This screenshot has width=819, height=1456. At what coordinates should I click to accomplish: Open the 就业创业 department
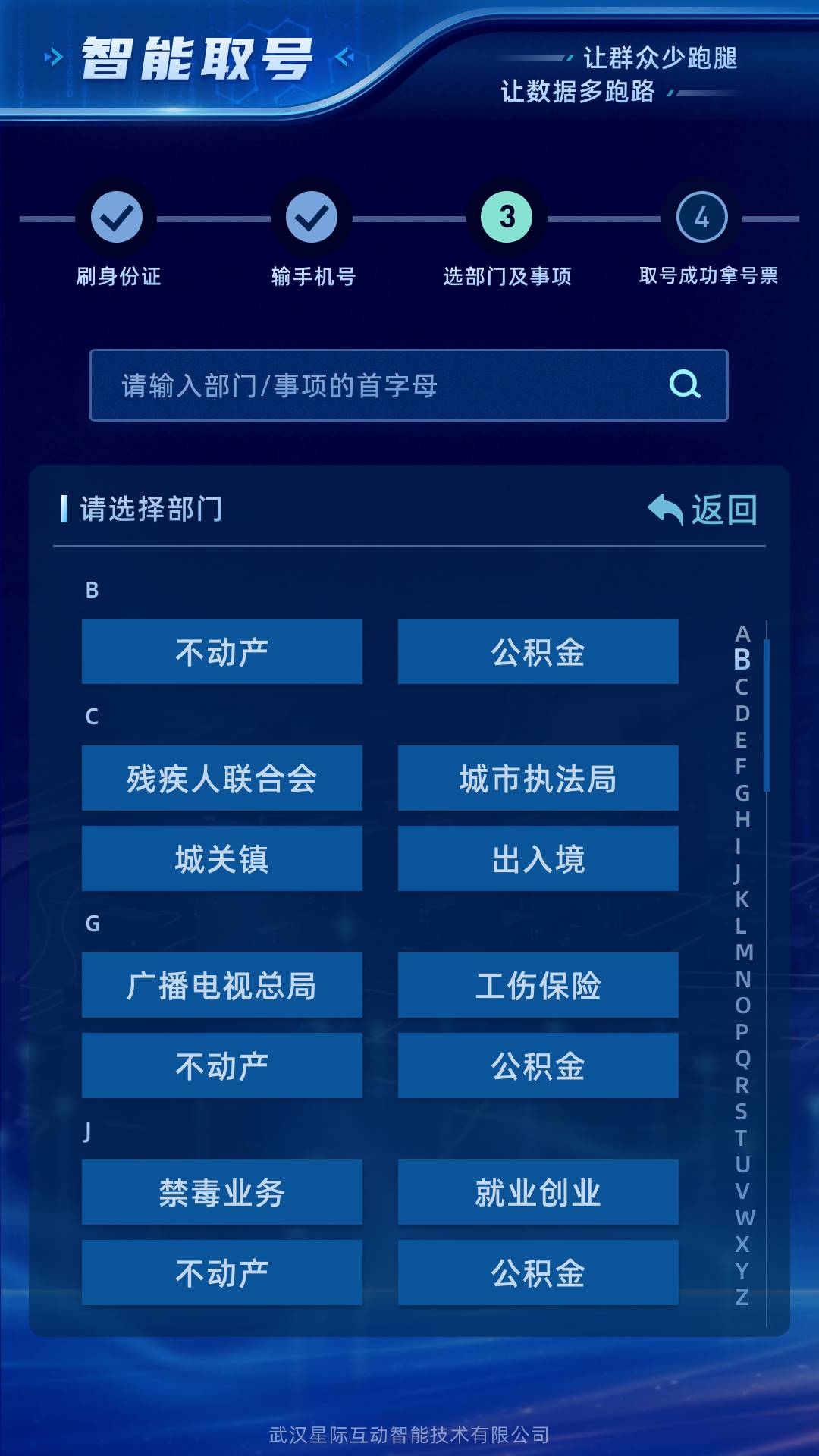[538, 1192]
